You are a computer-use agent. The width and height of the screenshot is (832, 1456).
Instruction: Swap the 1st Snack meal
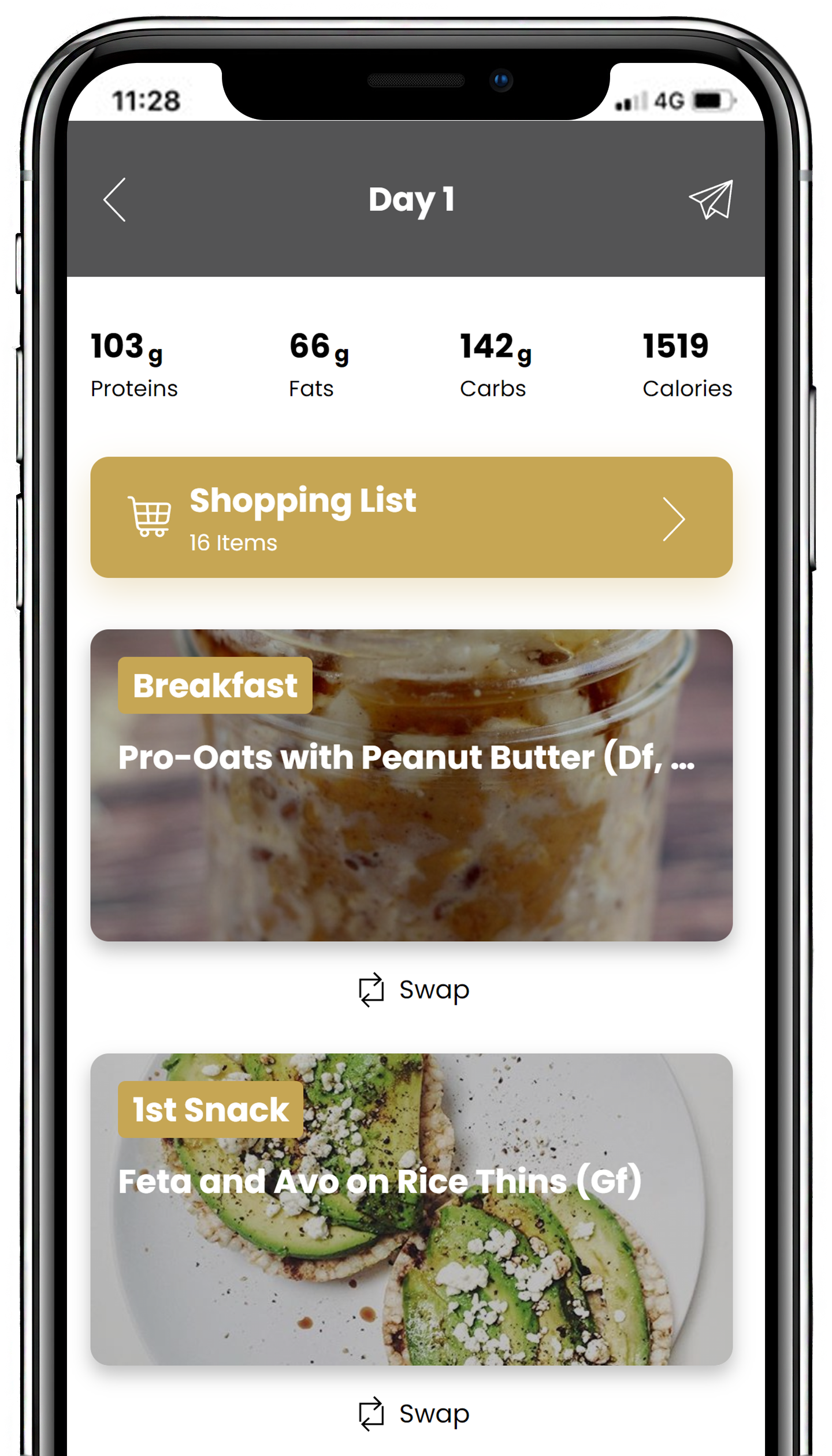414,1413
